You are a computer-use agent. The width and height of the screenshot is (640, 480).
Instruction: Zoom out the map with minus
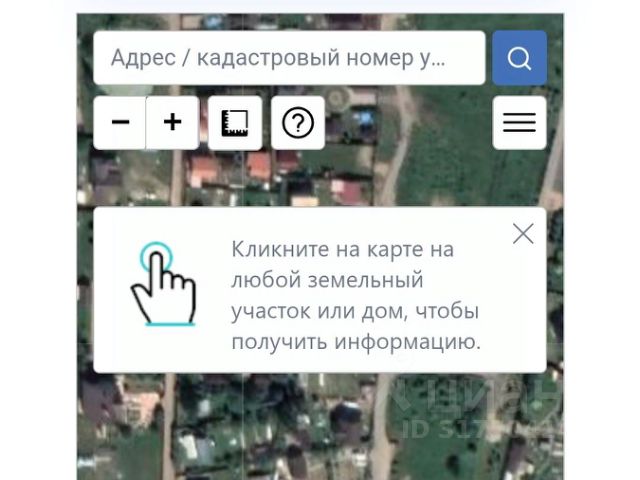pos(120,122)
